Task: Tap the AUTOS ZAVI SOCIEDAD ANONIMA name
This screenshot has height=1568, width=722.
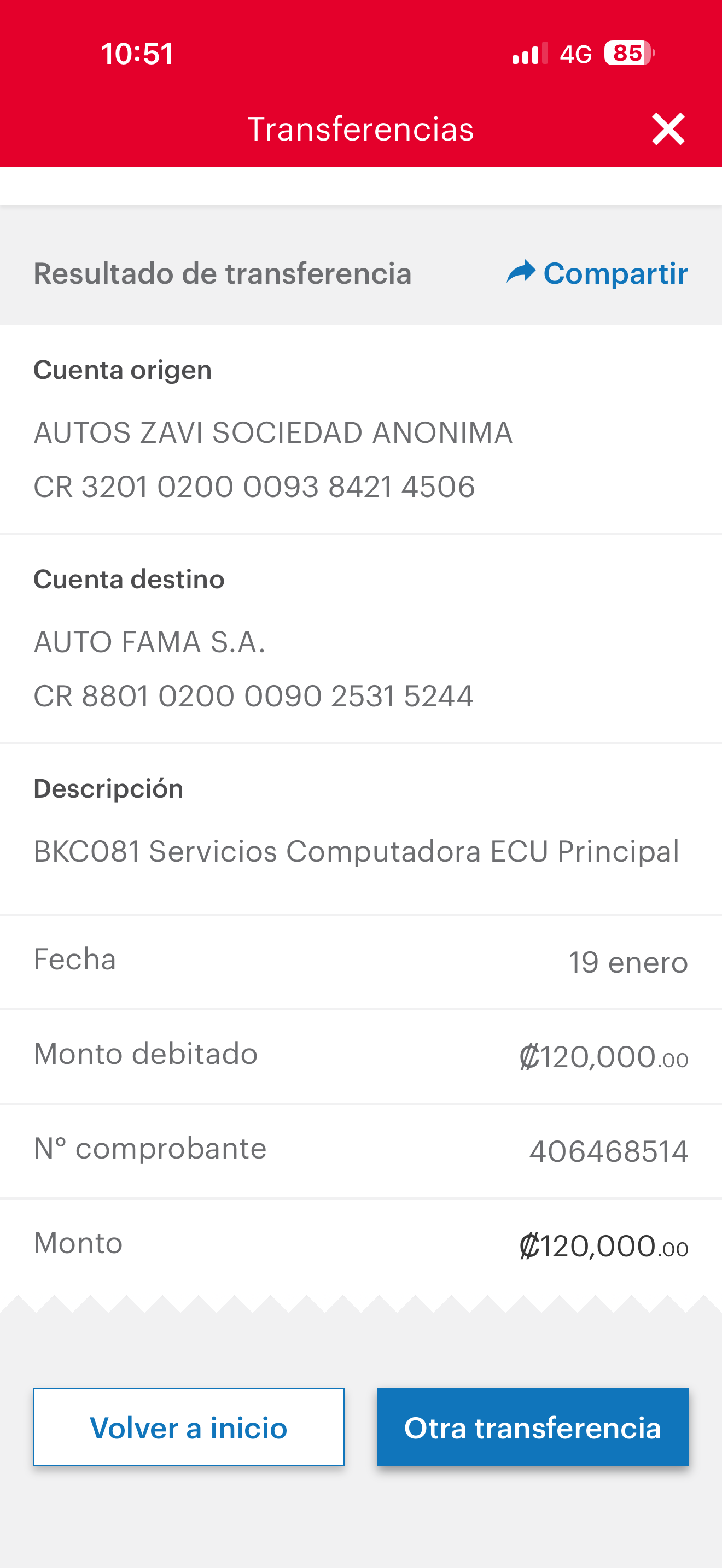Action: point(273,434)
